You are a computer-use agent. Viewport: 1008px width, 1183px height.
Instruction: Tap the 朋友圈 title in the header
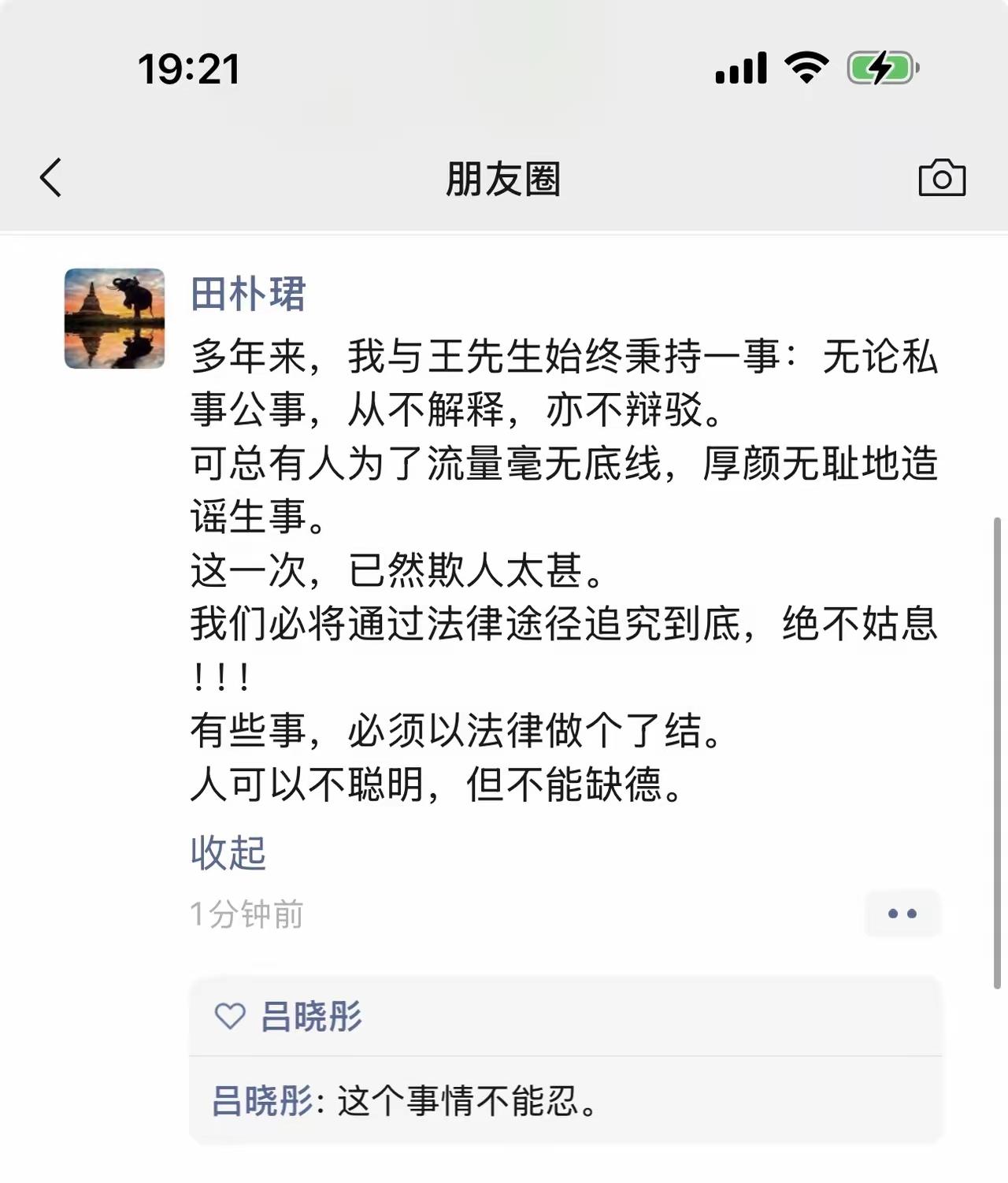pyautogui.click(x=503, y=178)
